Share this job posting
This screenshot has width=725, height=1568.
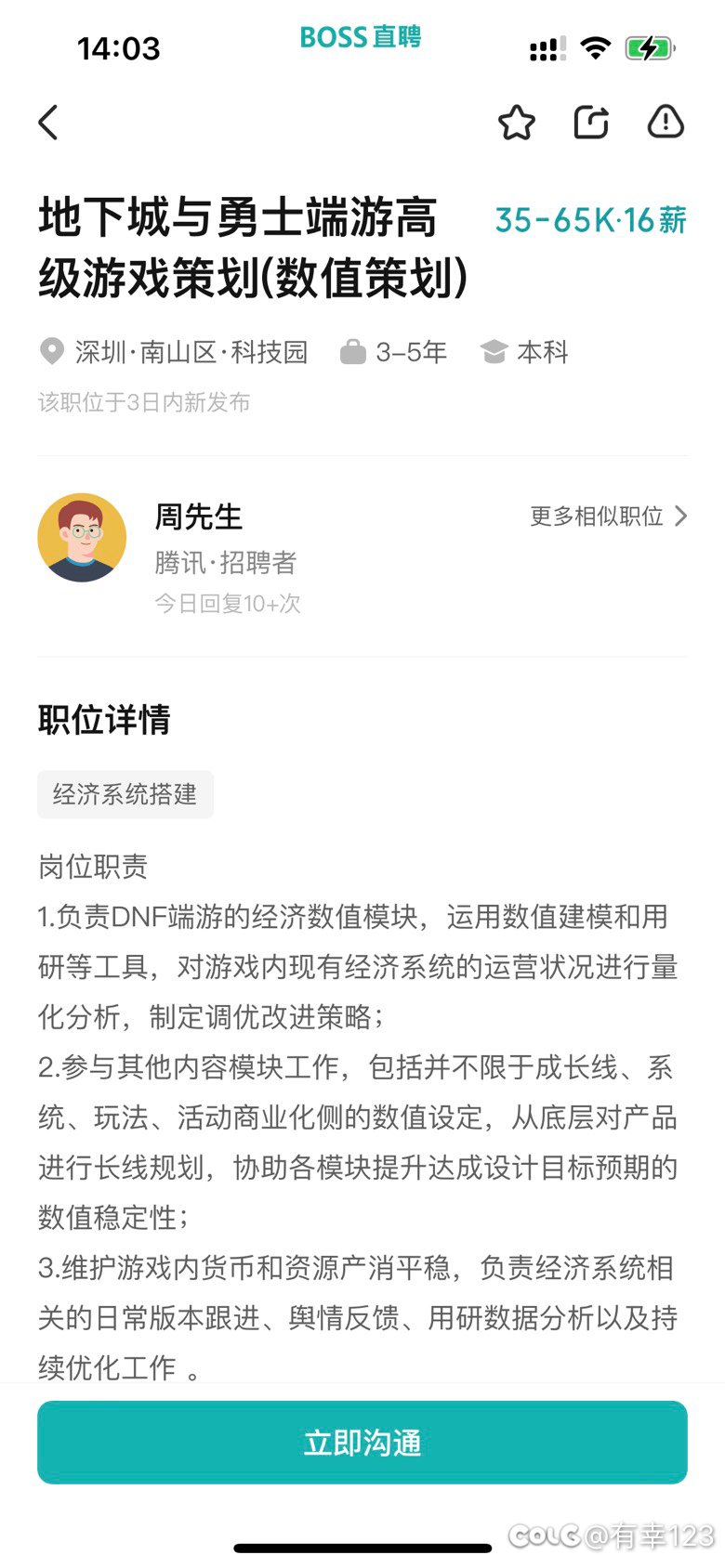(591, 123)
